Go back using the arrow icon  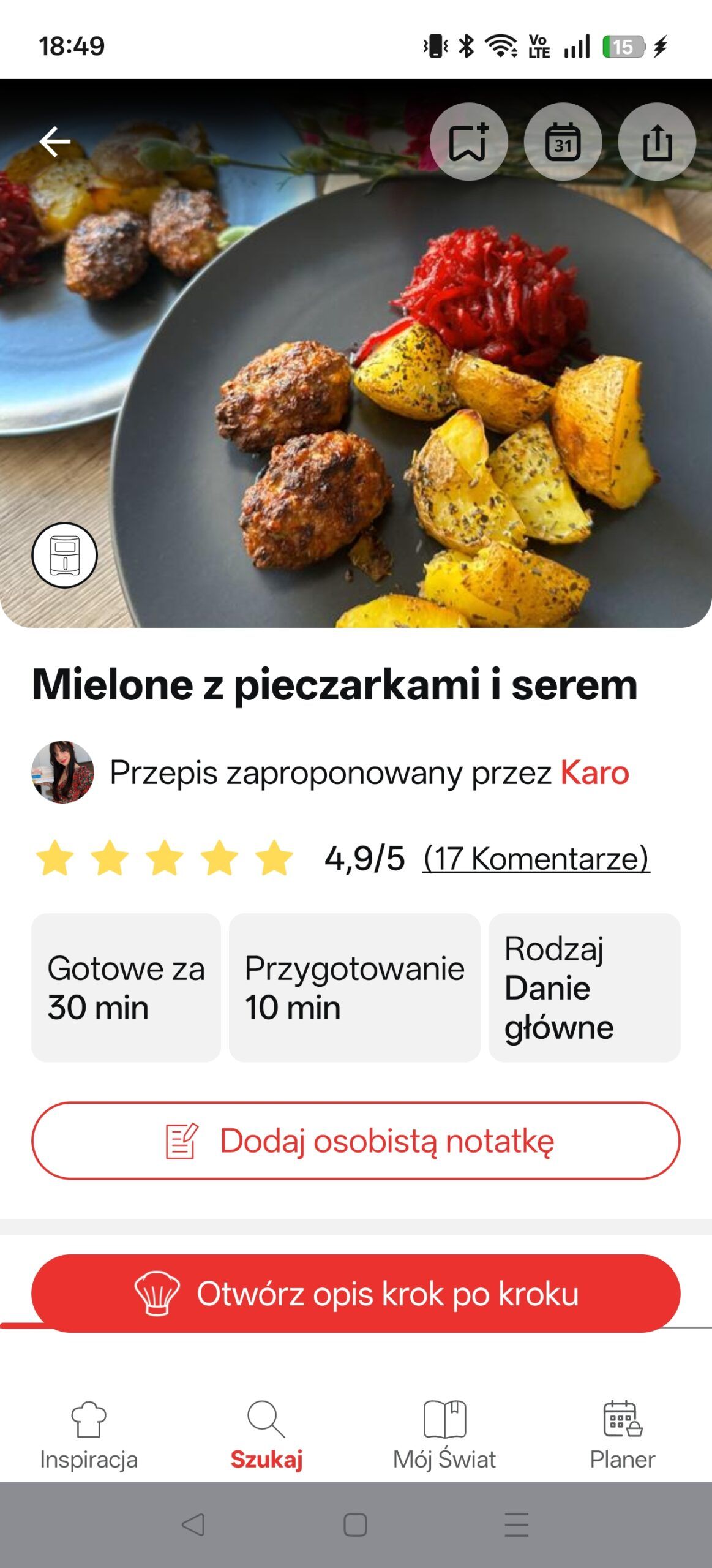[x=55, y=141]
